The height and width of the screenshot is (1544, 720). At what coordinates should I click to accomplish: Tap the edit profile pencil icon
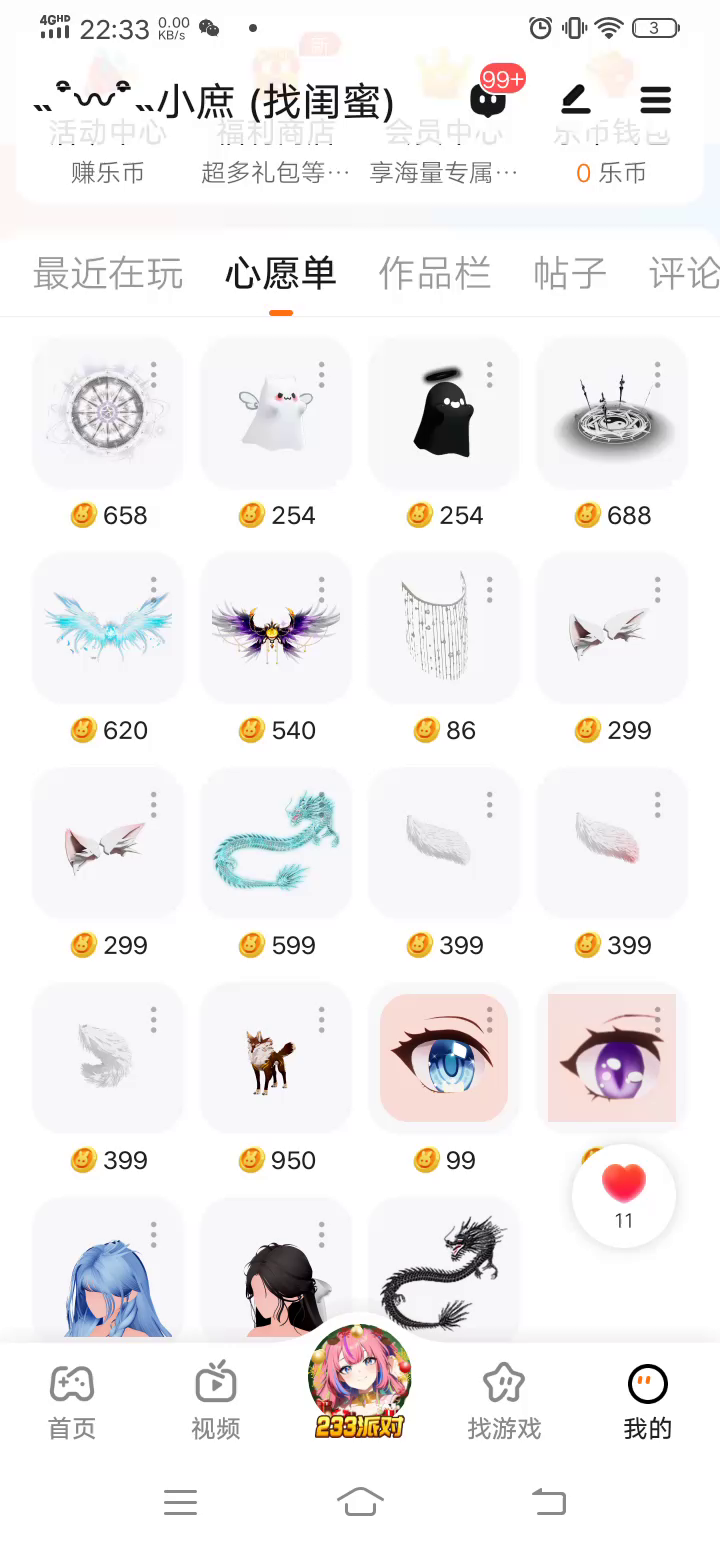tap(574, 99)
